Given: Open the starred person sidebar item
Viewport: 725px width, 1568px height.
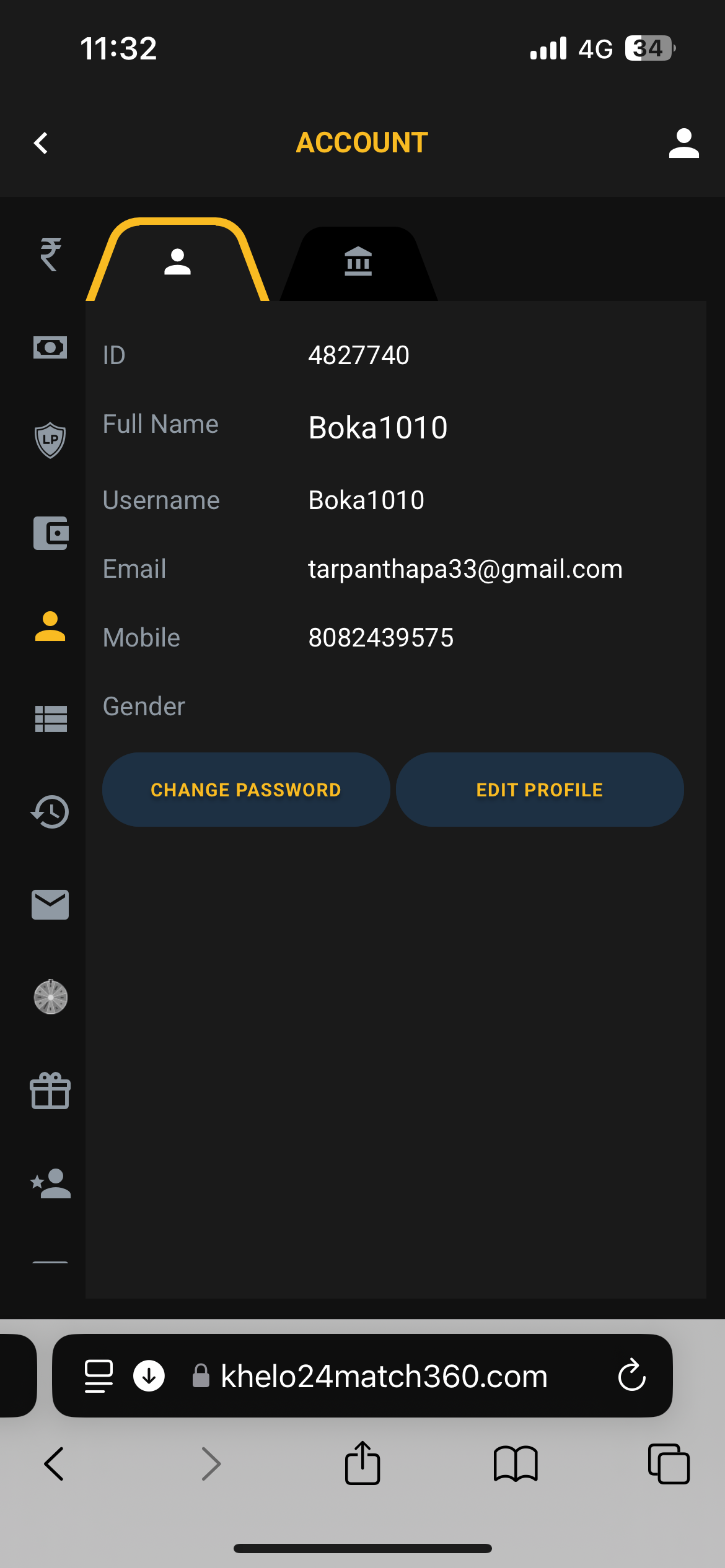Looking at the screenshot, I should point(50,1183).
